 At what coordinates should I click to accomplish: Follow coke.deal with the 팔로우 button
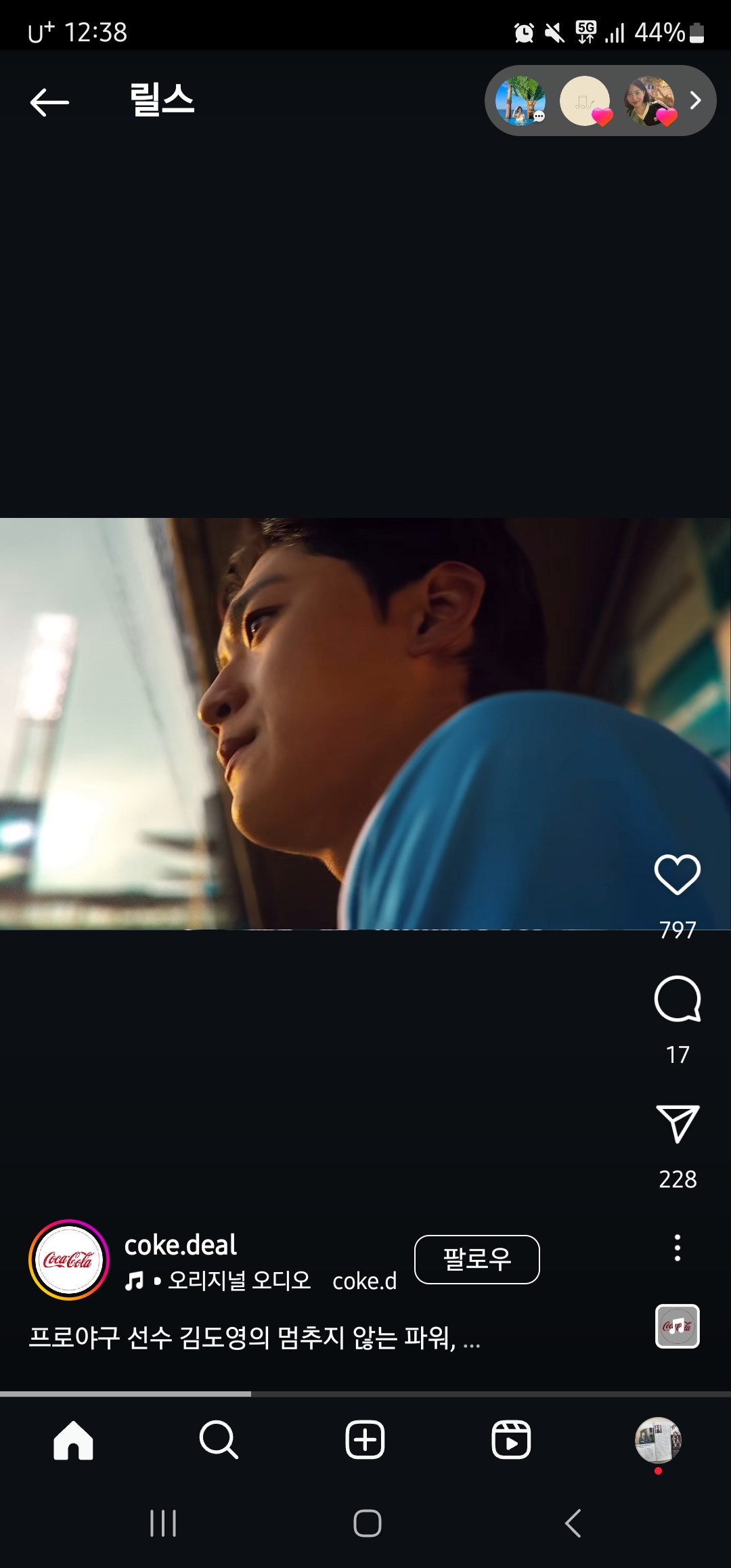pos(477,1259)
